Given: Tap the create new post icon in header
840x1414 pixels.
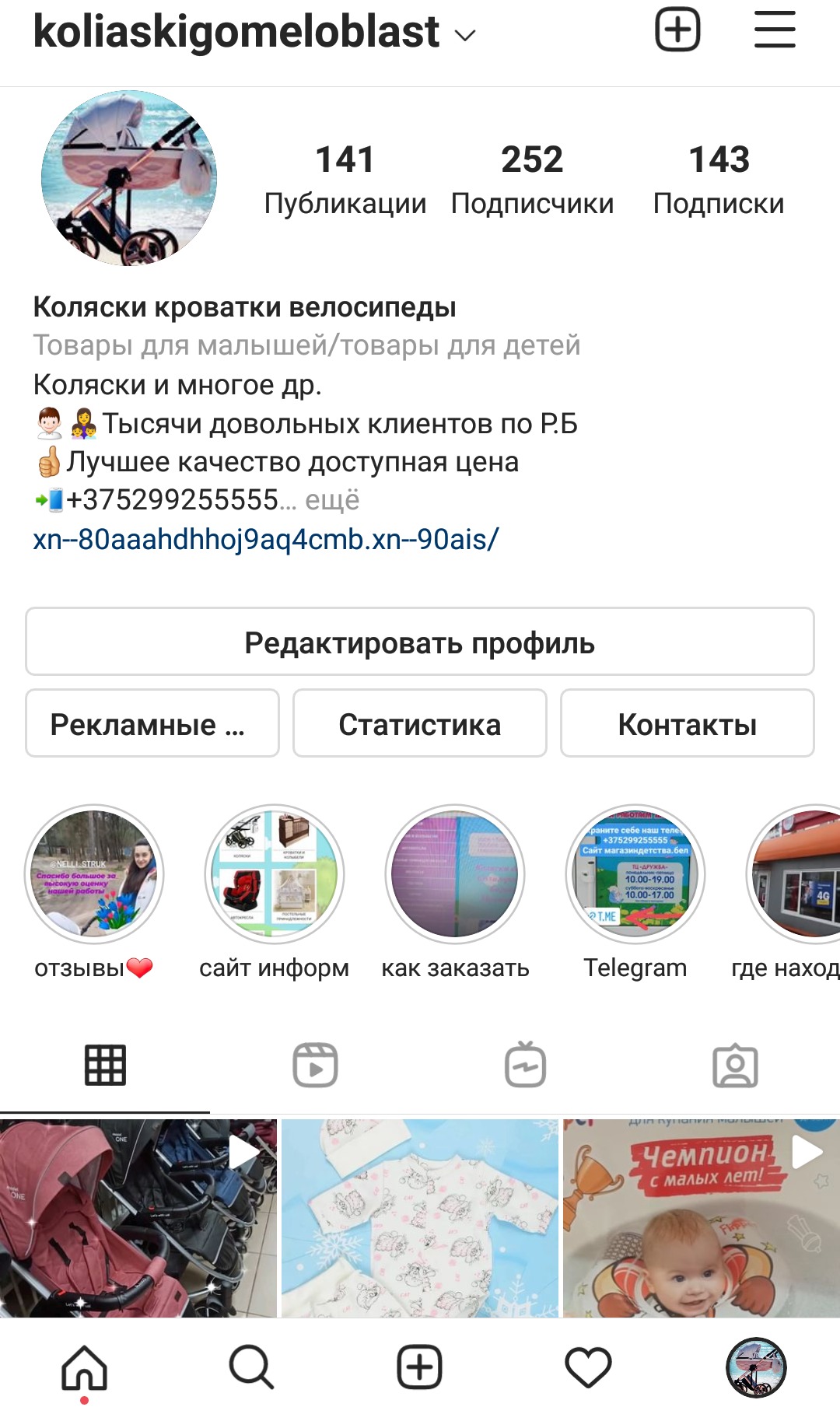Looking at the screenshot, I should coord(677,30).
